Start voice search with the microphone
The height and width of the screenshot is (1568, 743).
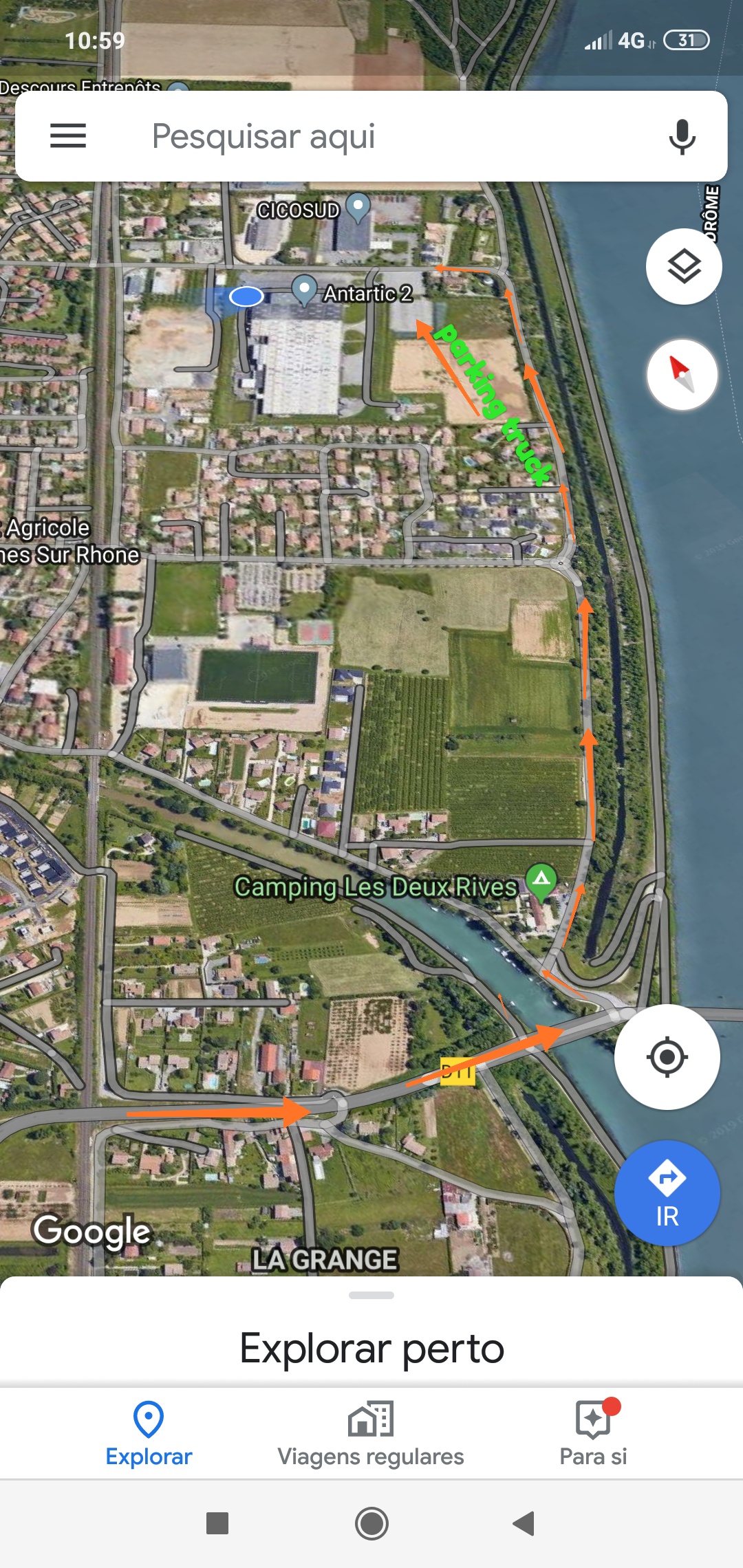(682, 136)
